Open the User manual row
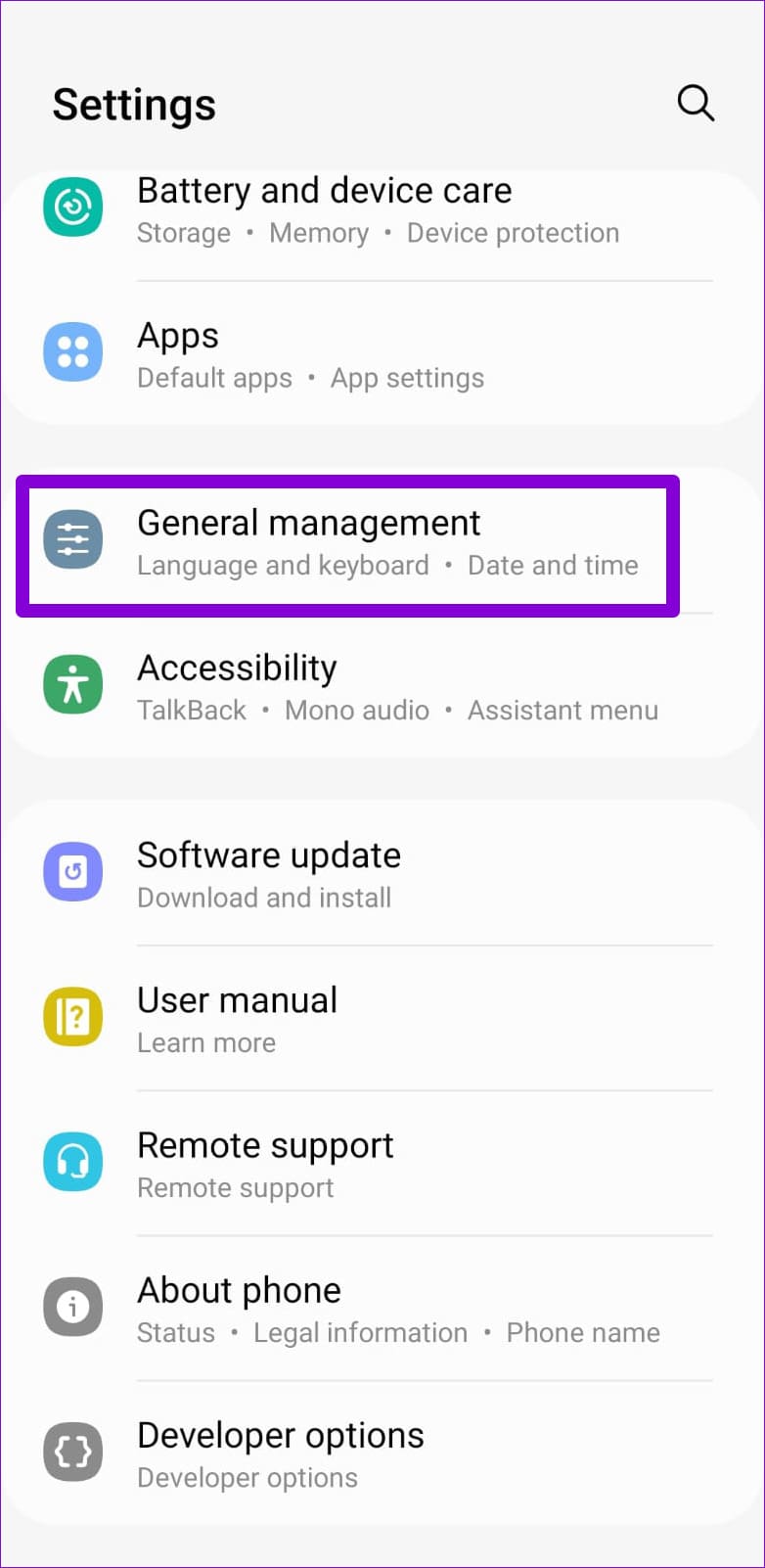Viewport: 765px width, 1568px height. click(377, 1019)
